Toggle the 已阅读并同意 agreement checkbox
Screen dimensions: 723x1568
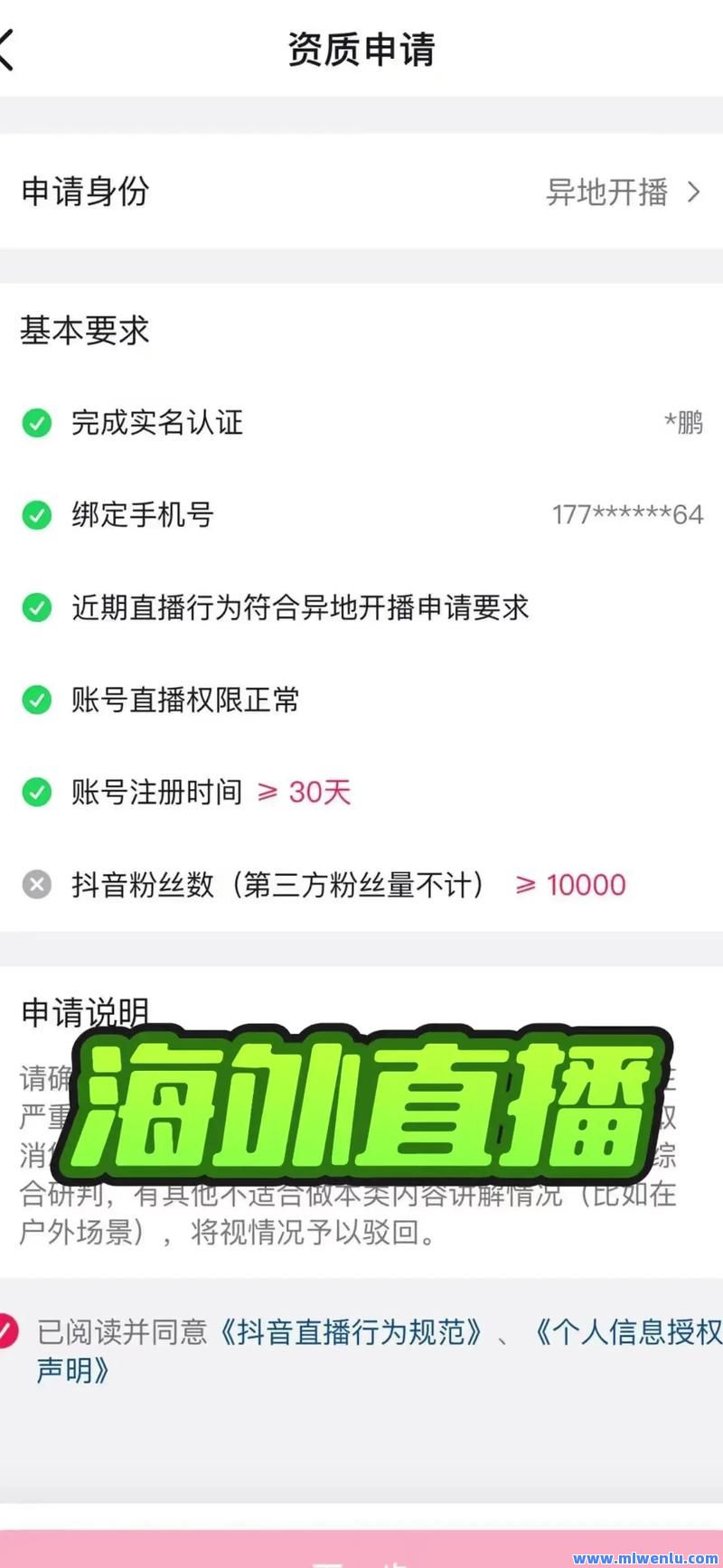7,1330
